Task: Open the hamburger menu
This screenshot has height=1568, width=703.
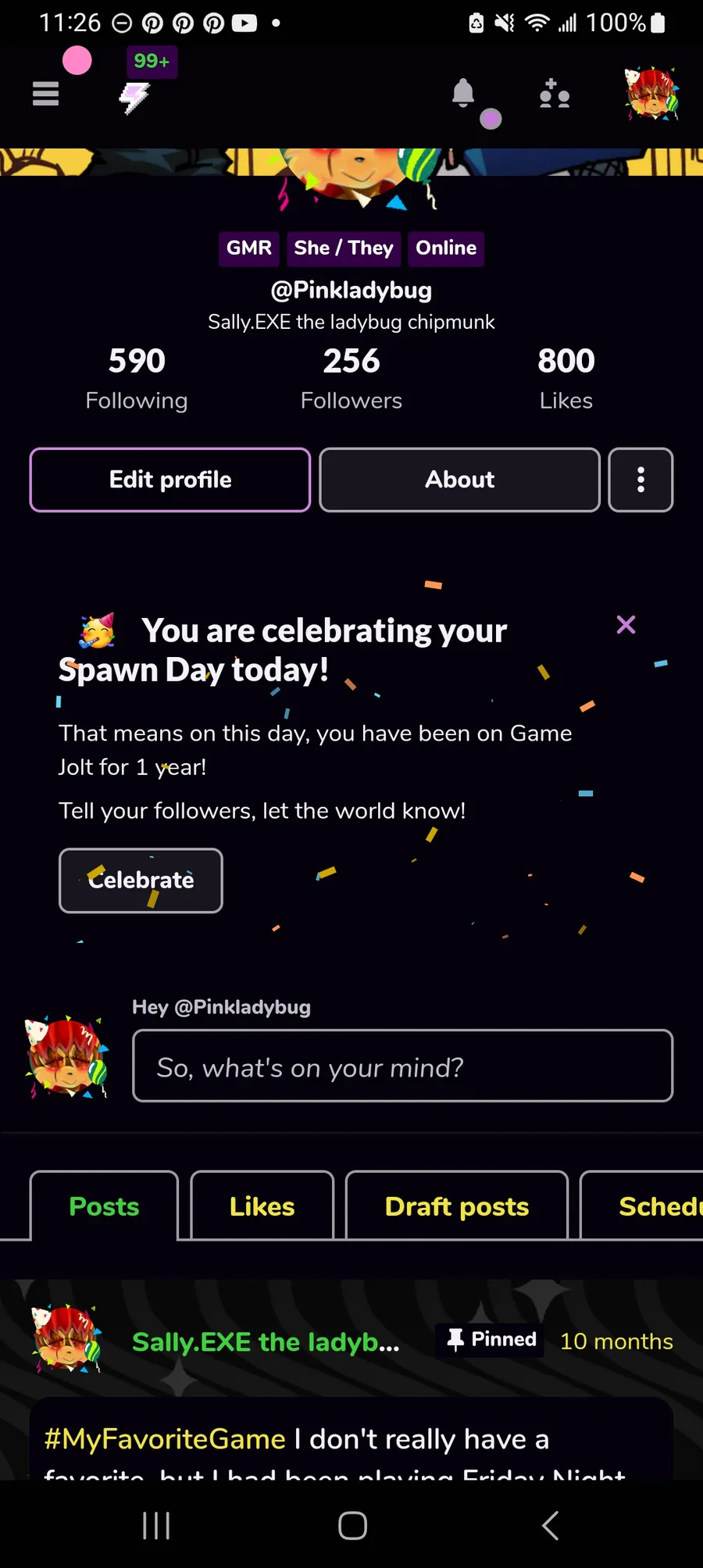Action: [45, 94]
